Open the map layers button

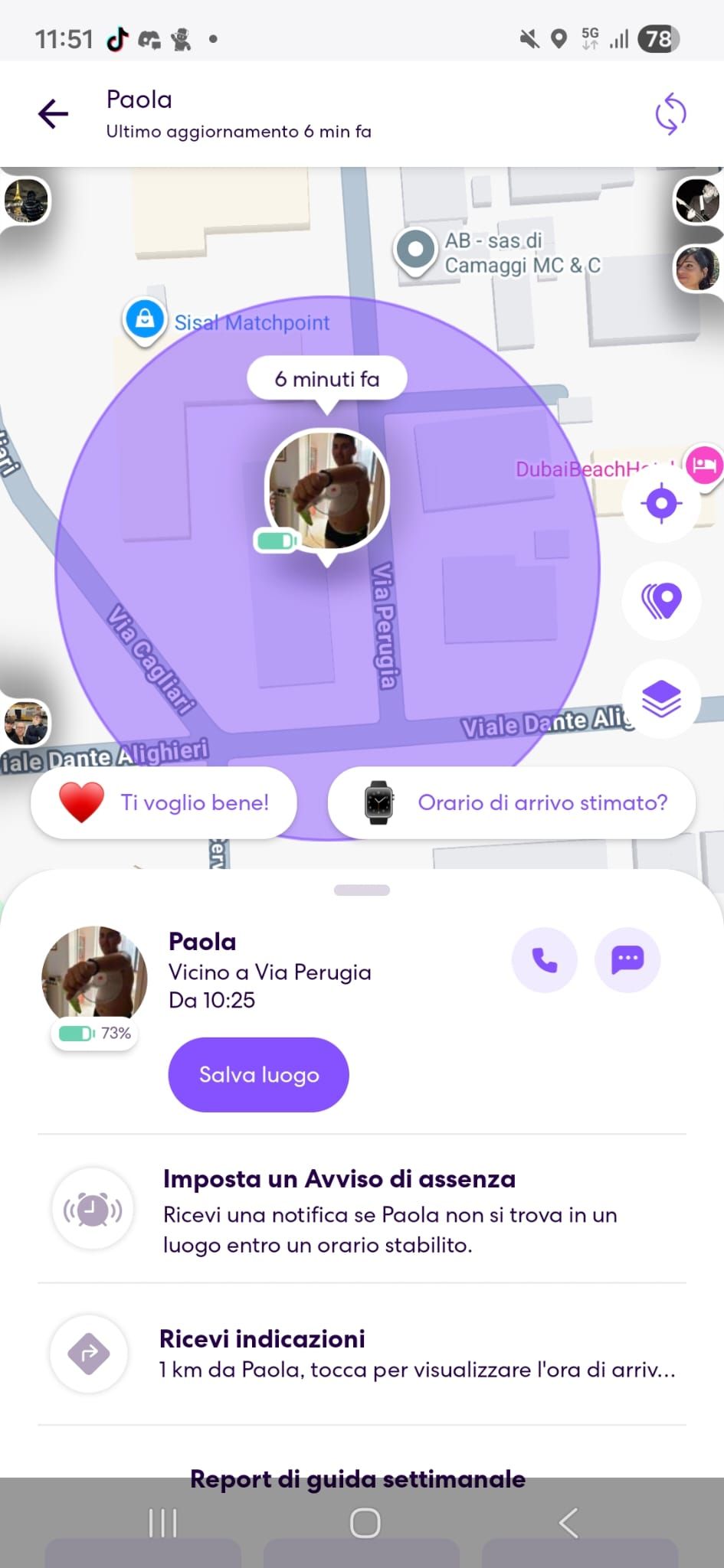point(661,698)
